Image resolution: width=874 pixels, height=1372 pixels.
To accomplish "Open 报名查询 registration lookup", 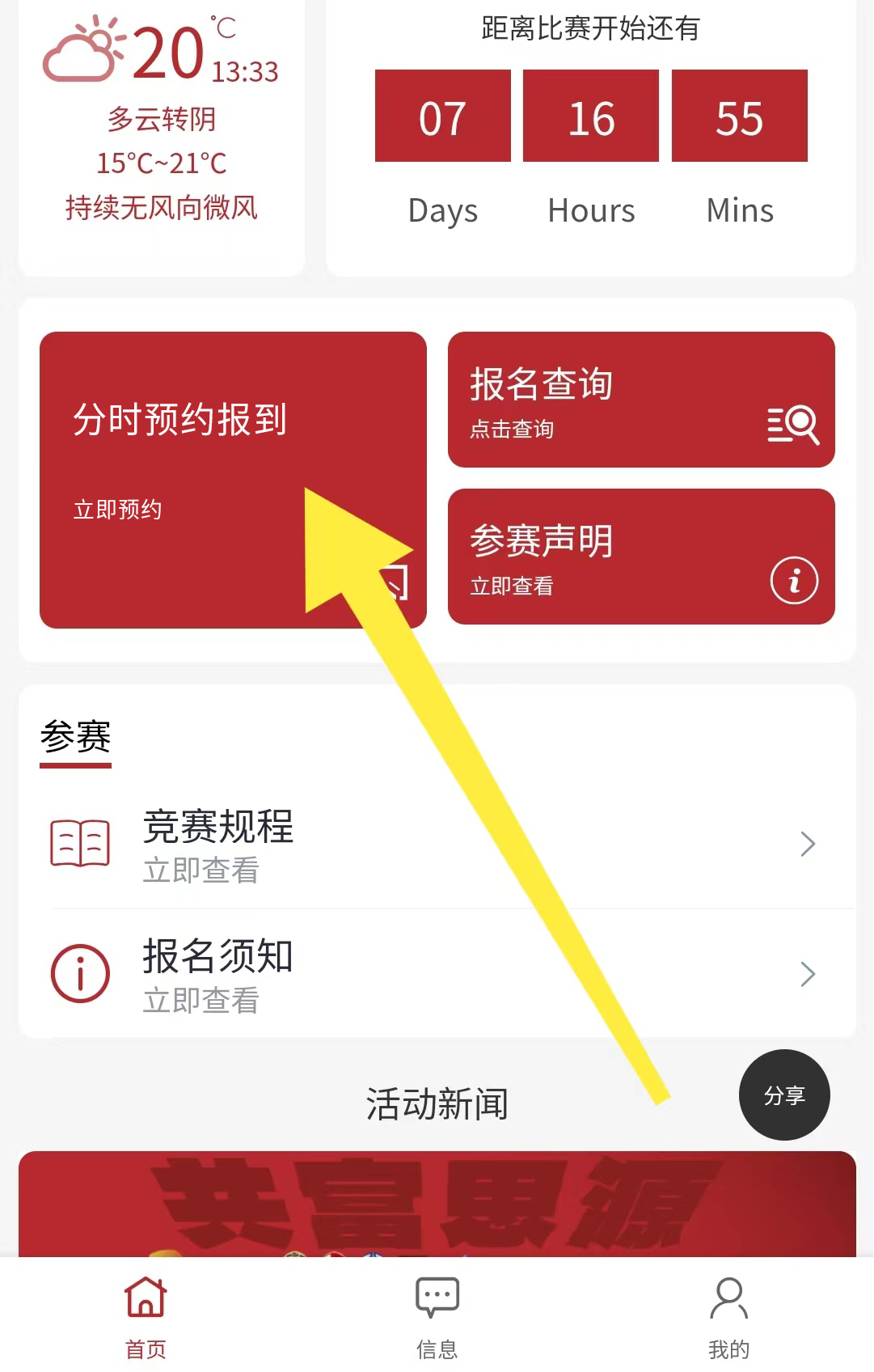I will 640,400.
